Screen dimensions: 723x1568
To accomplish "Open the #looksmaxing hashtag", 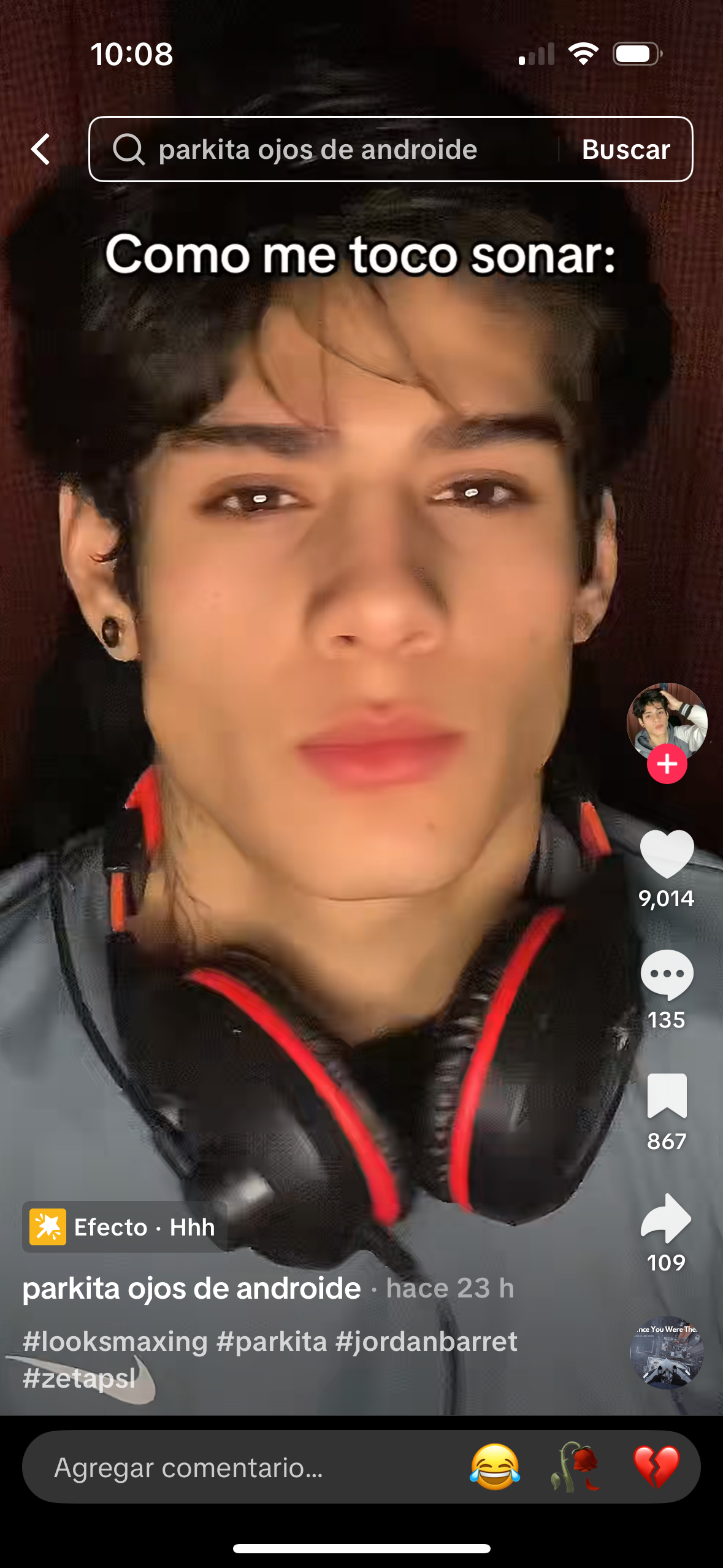I will point(115,1341).
